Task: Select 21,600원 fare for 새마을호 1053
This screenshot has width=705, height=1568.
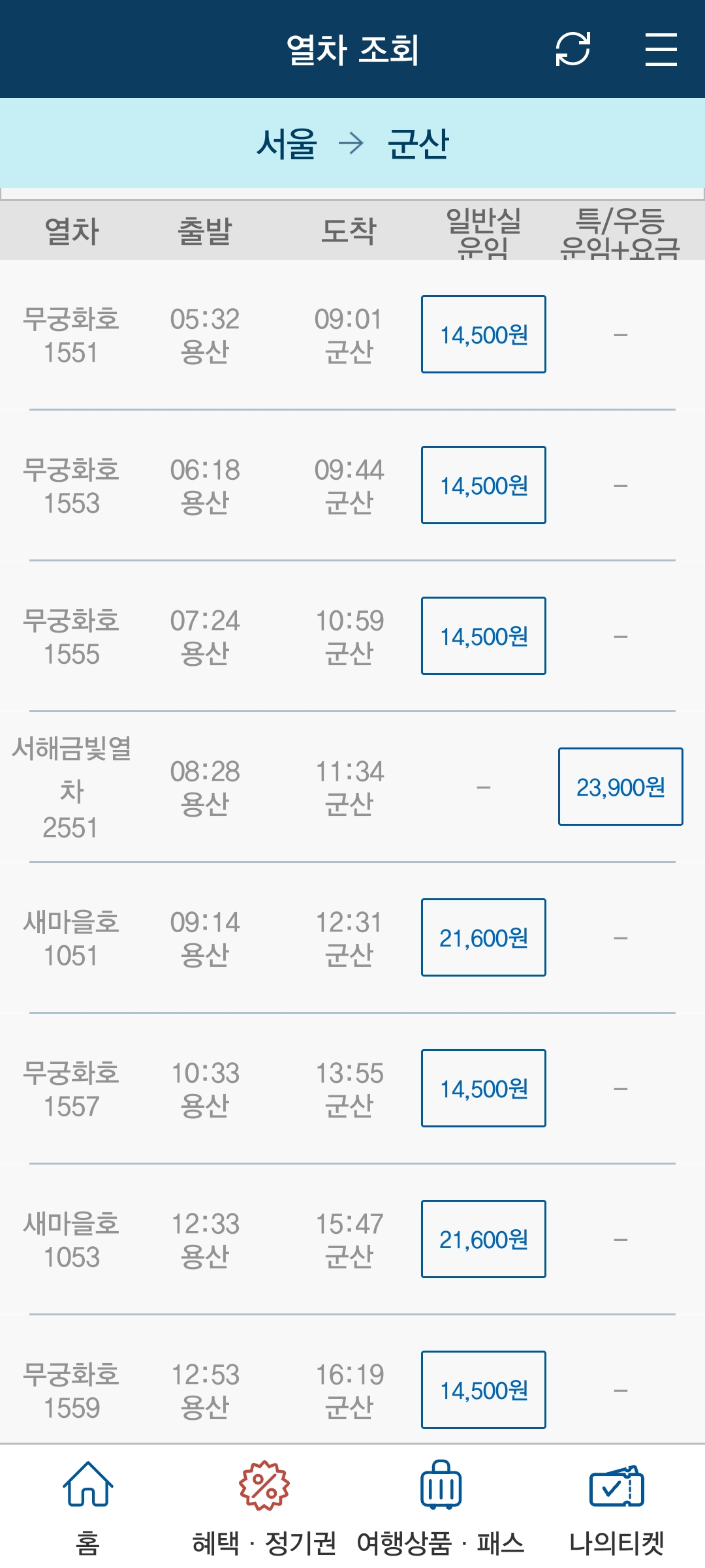Action: pyautogui.click(x=483, y=1238)
